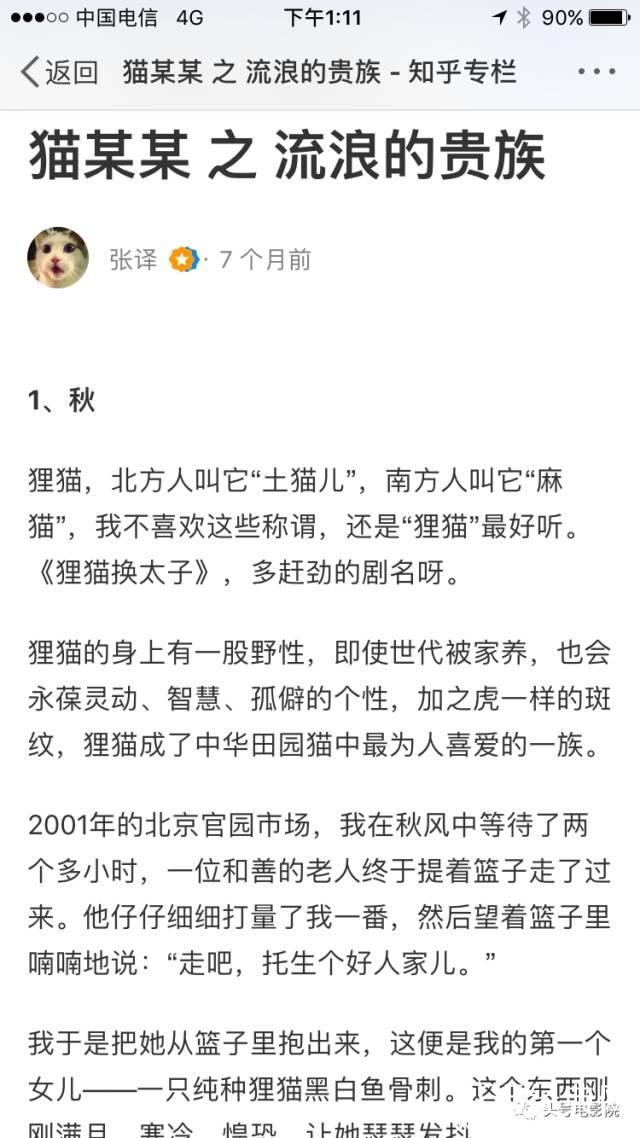Open author 张译's cat avatar
Image resolution: width=640 pixels, height=1138 pixels.
tap(58, 258)
